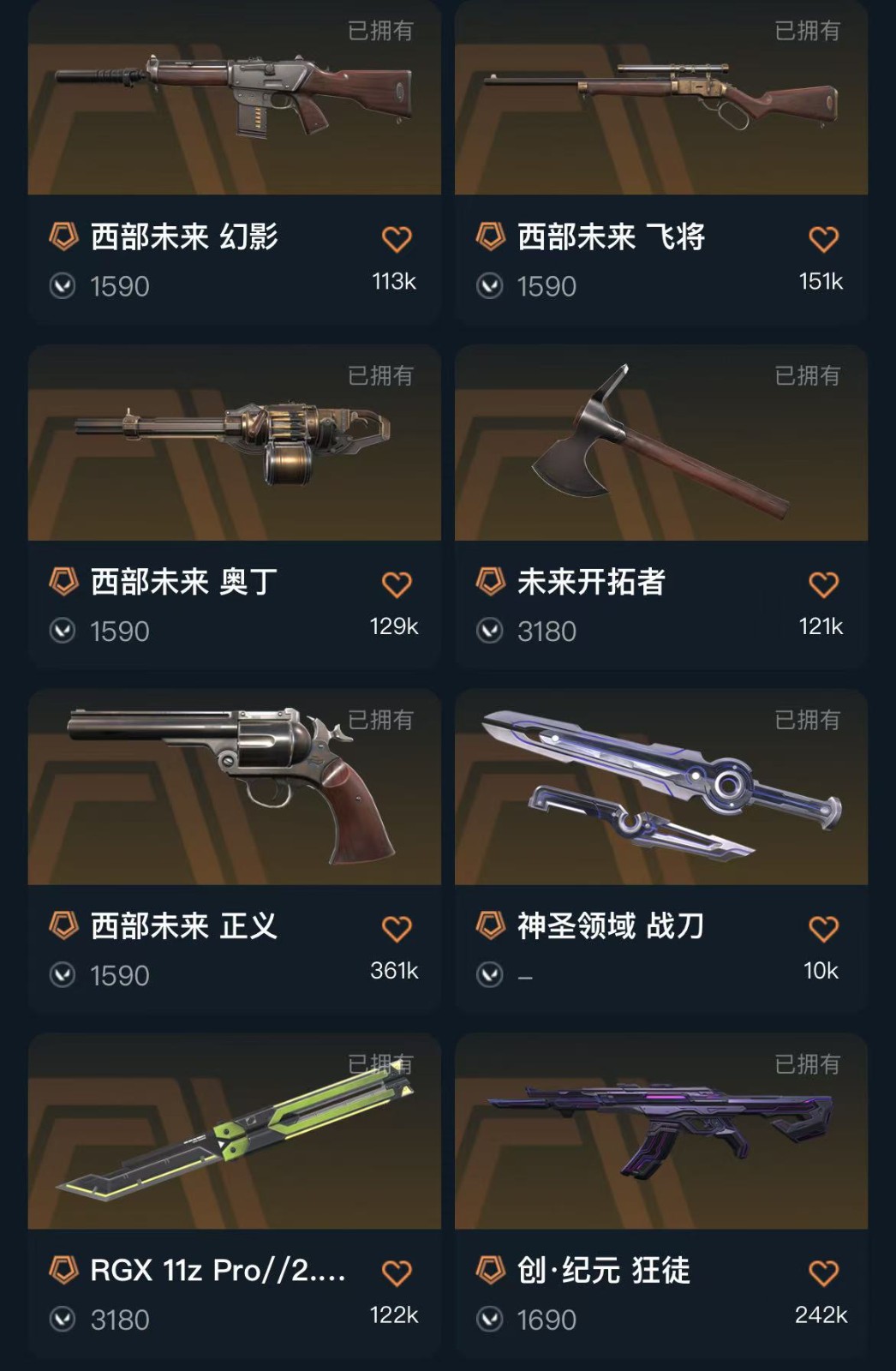
Task: Like the 未来开拓者 melee skin
Action: point(823,584)
